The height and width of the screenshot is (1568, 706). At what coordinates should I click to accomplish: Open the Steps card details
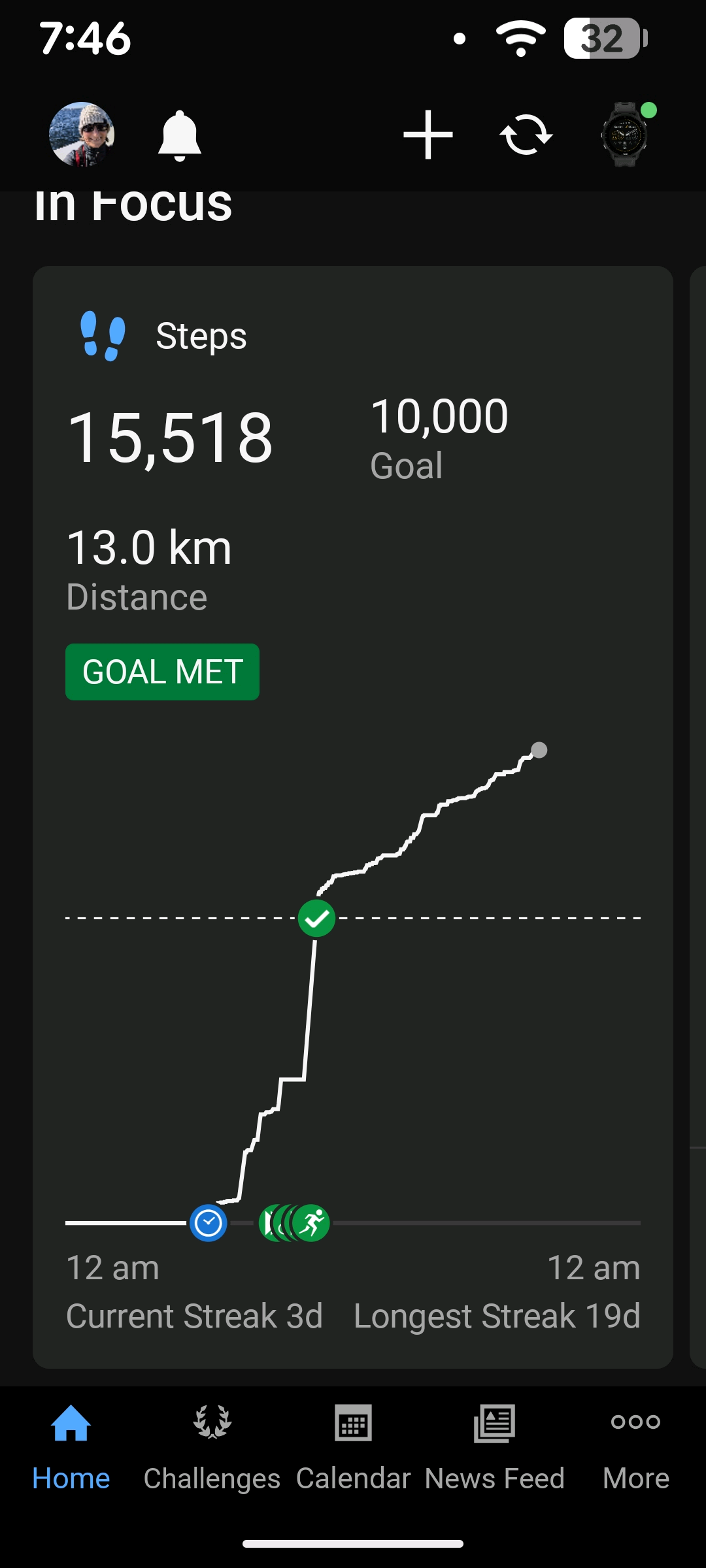201,337
